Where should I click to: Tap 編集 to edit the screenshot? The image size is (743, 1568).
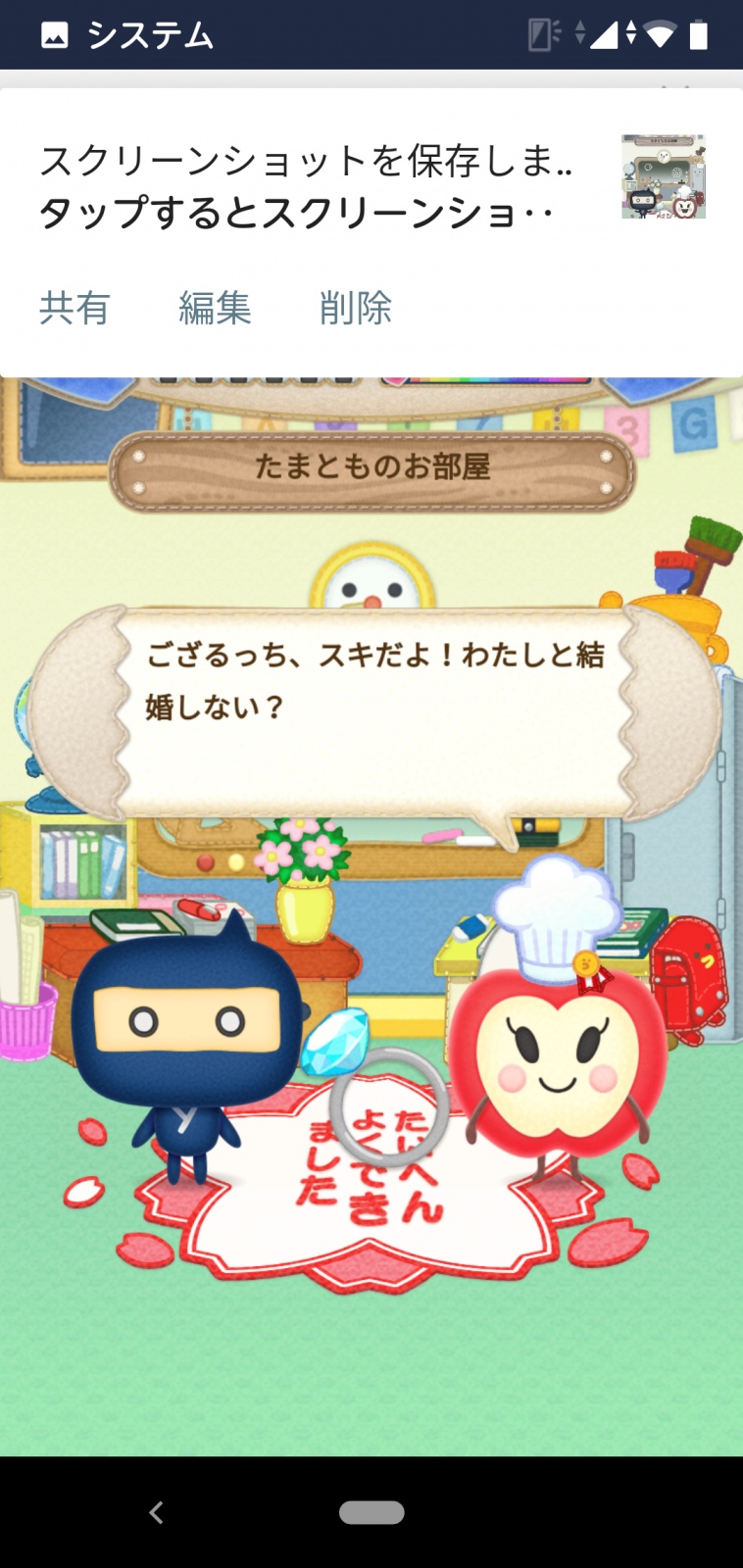pyautogui.click(x=215, y=308)
